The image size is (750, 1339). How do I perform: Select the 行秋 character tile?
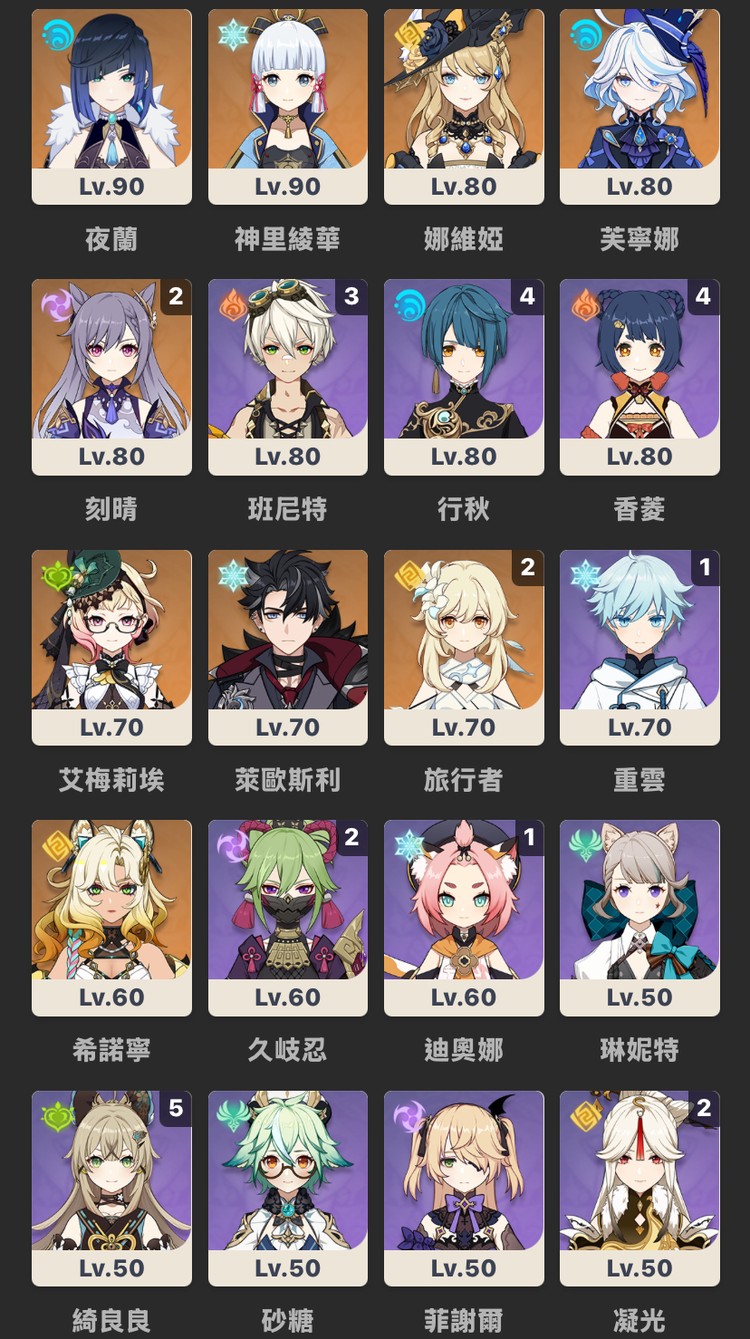(x=463, y=376)
